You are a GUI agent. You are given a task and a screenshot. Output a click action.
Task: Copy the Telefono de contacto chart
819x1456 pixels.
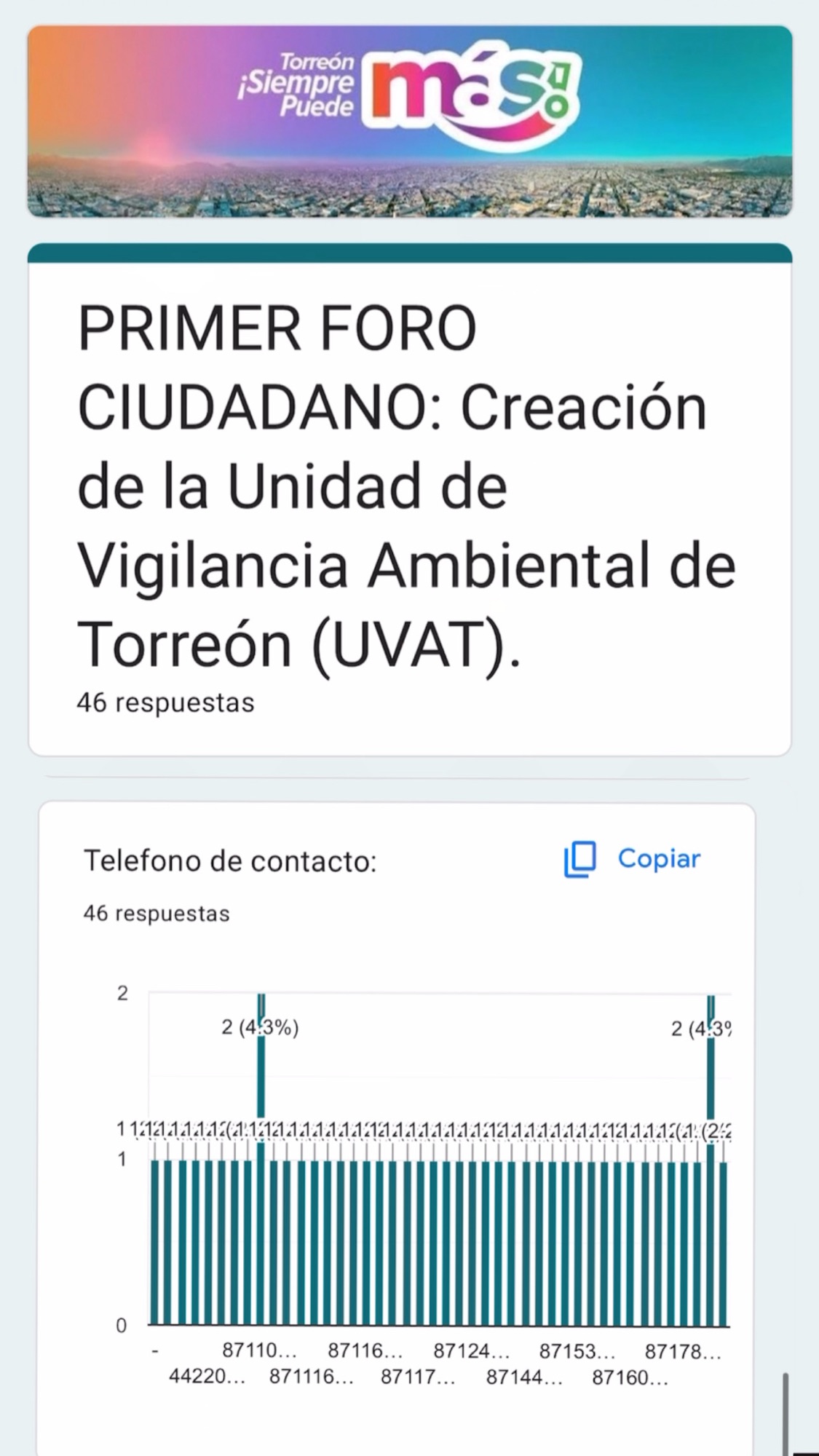[x=632, y=859]
